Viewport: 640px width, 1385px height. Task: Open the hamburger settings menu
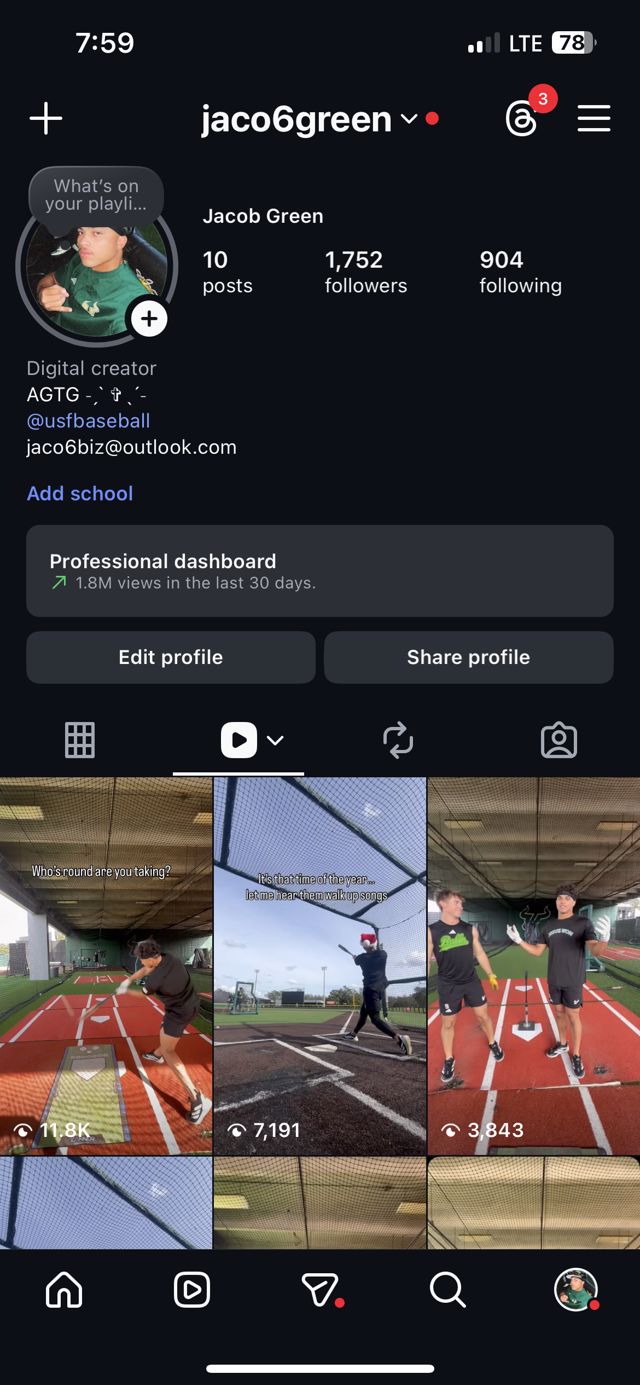coord(594,119)
